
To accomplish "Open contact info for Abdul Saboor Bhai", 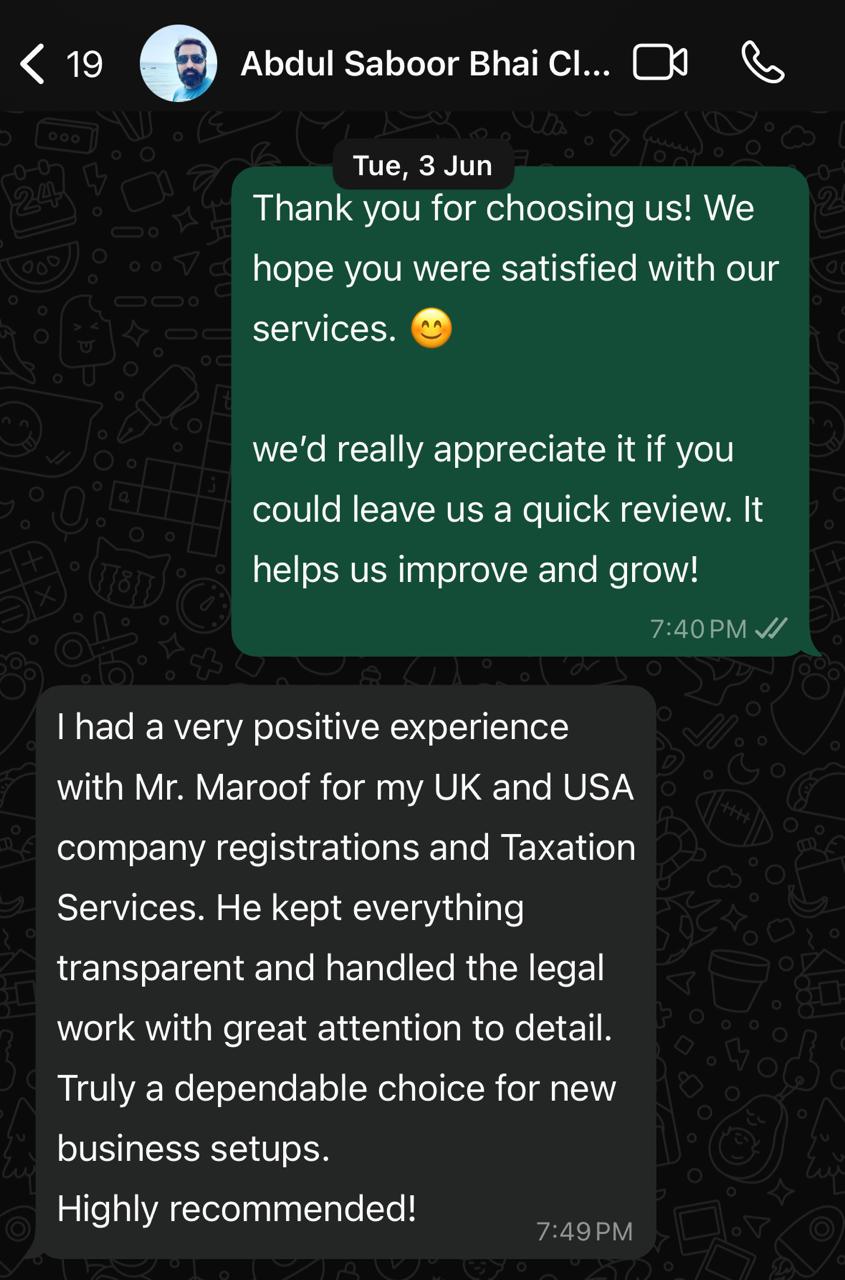I will 425,65.
